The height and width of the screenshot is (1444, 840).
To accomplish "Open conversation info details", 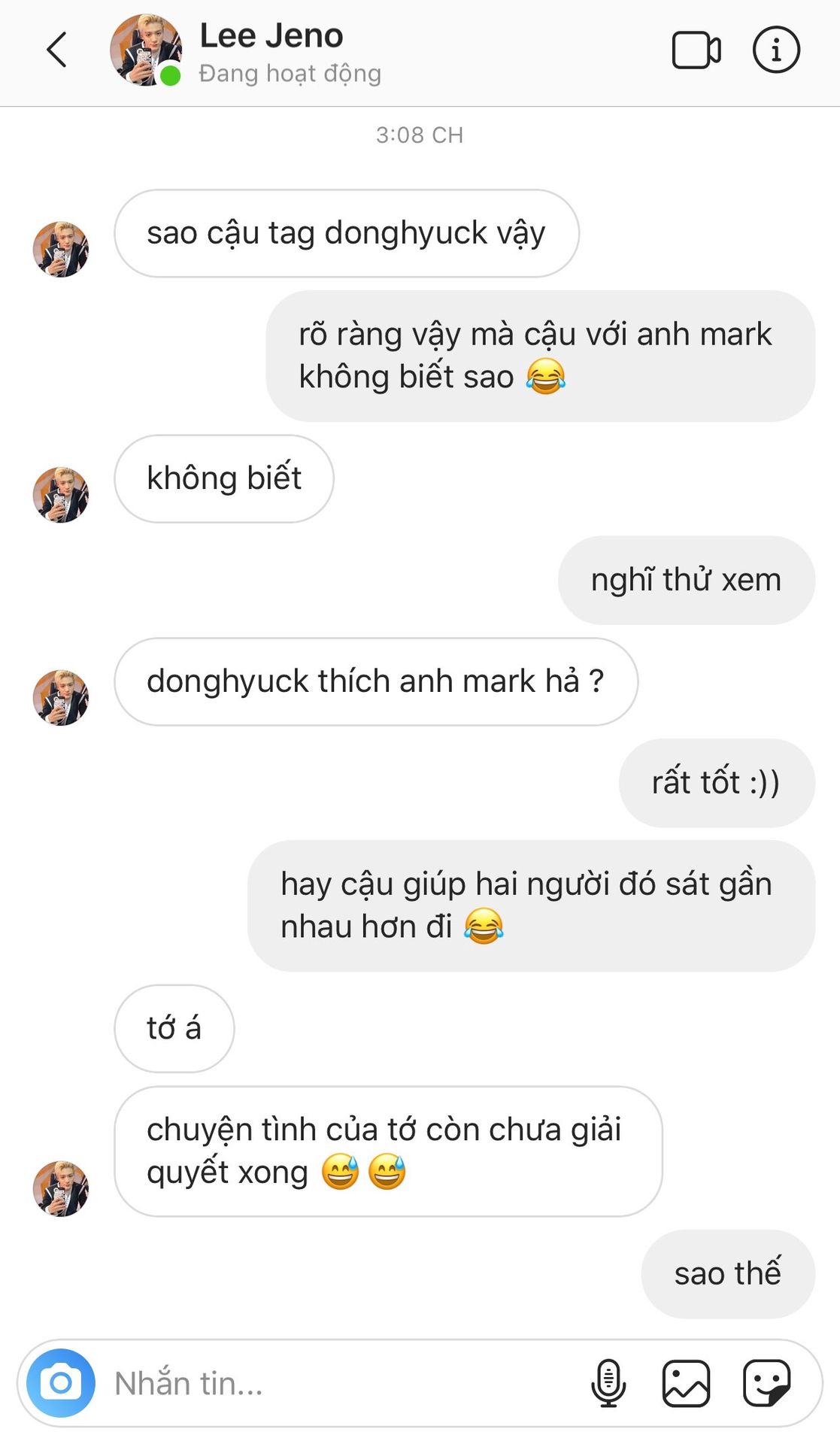I will click(x=776, y=50).
